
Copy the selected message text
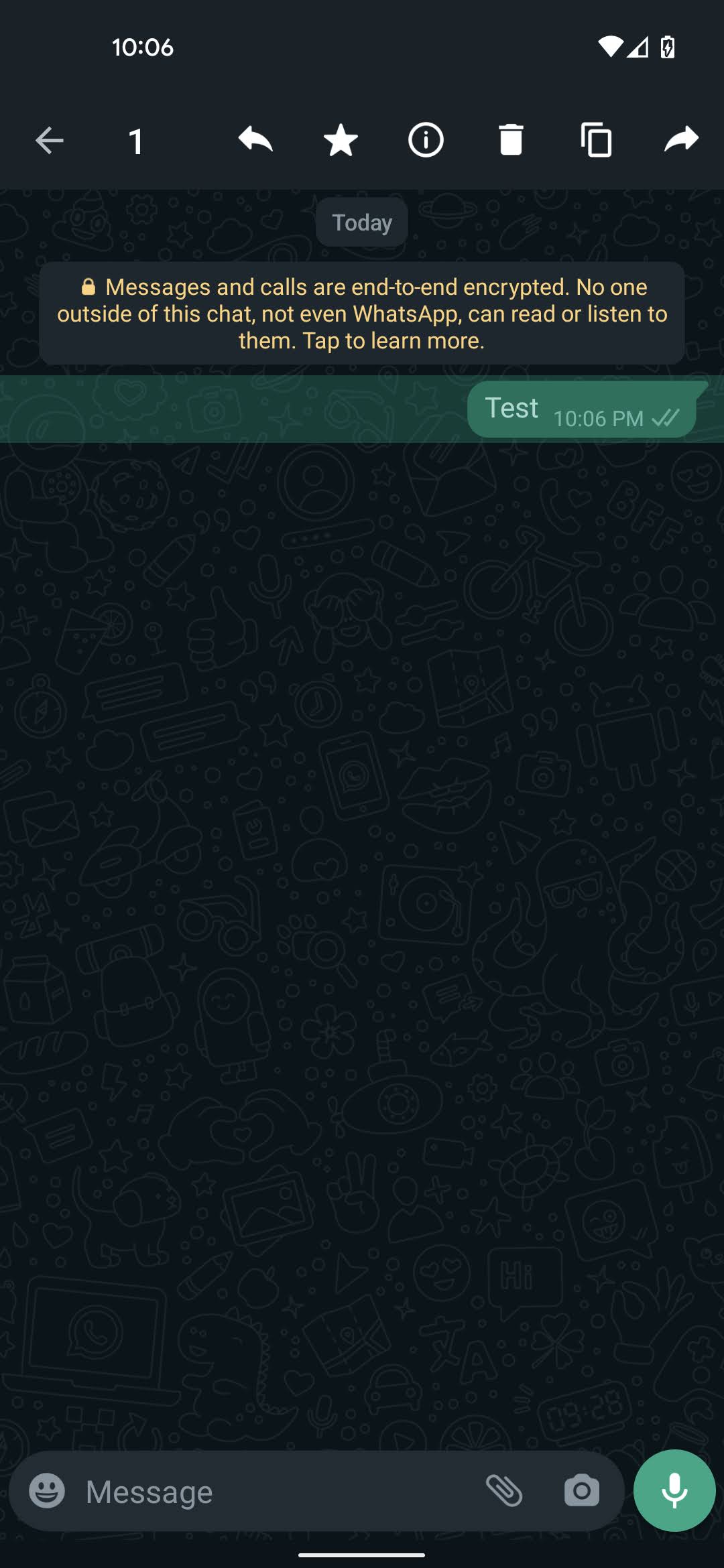coord(596,141)
